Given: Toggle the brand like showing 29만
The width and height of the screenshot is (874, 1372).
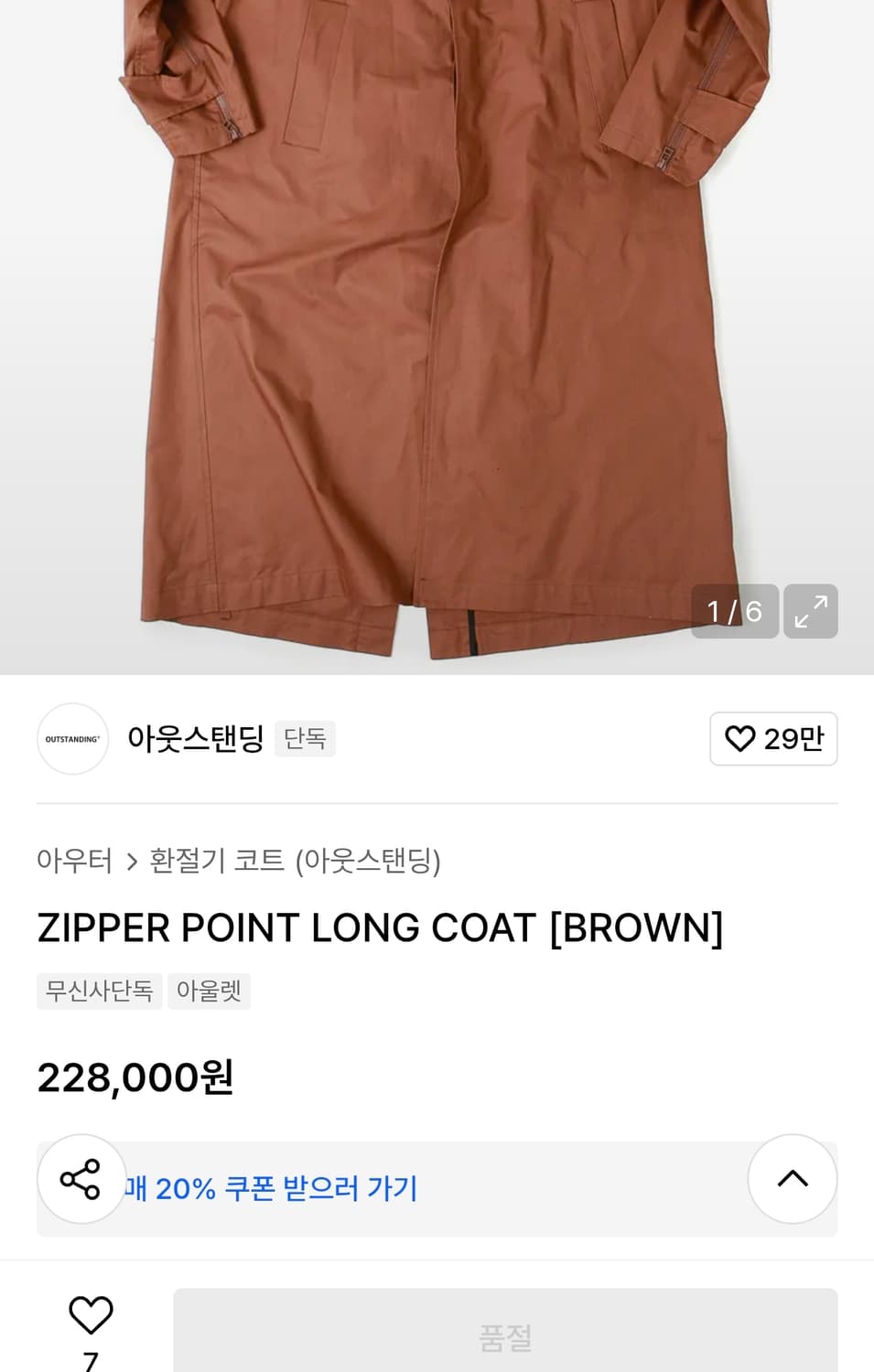Looking at the screenshot, I should (x=773, y=738).
